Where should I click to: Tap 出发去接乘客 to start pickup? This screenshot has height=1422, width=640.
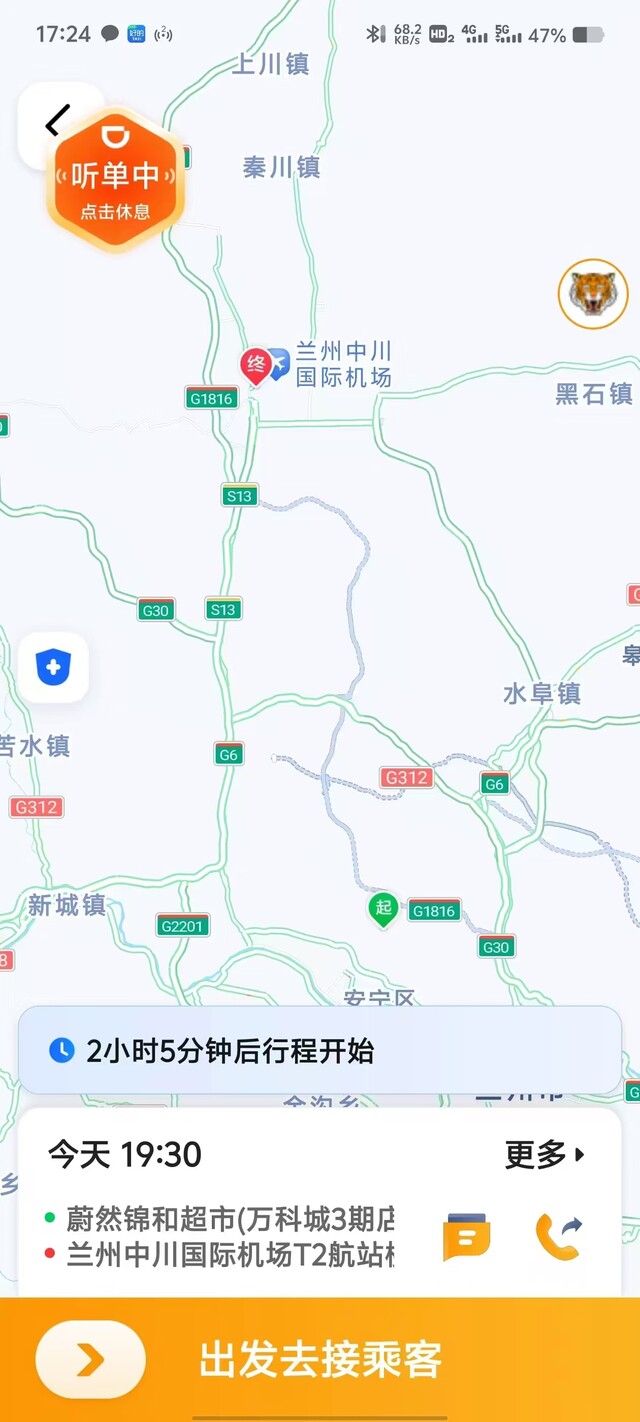[320, 1360]
